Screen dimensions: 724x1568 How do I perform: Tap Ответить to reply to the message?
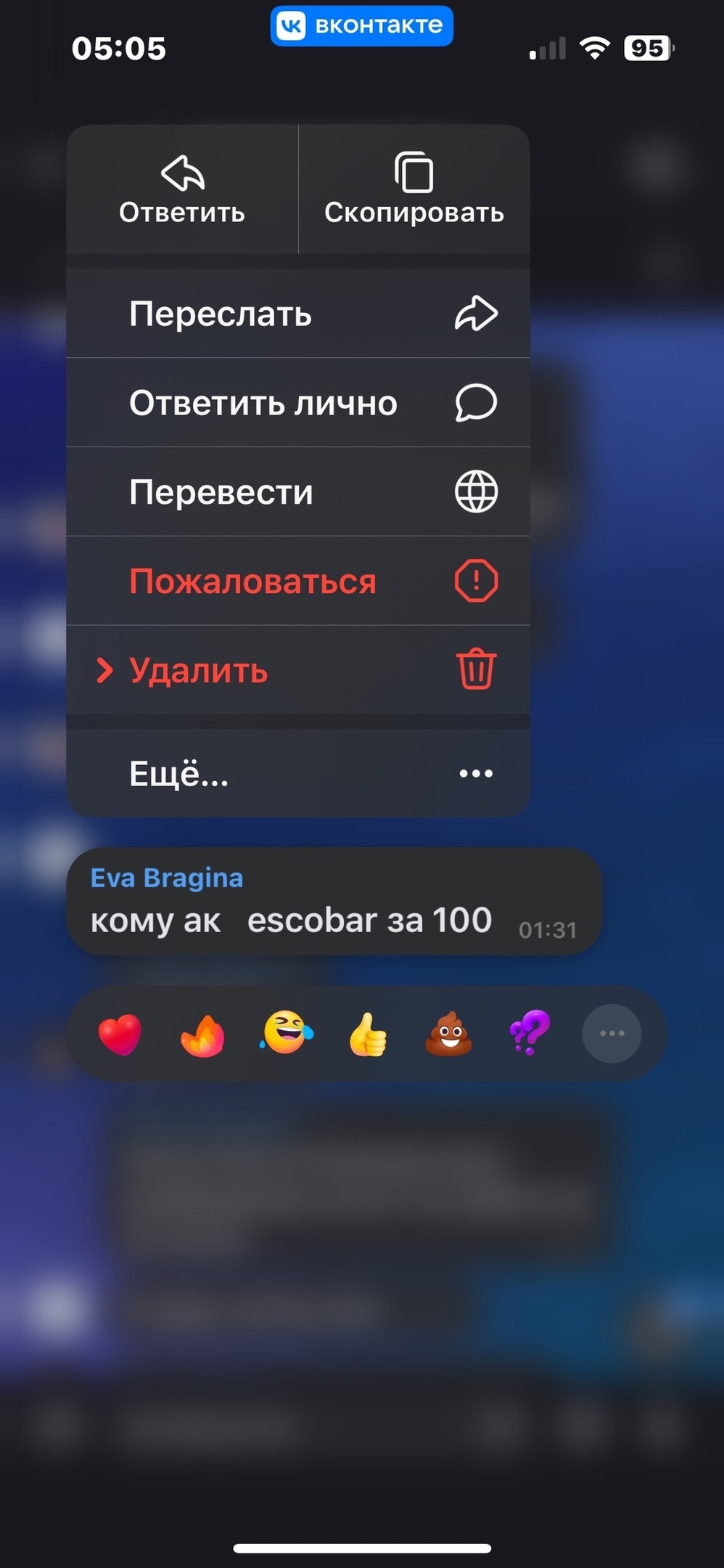tap(182, 190)
